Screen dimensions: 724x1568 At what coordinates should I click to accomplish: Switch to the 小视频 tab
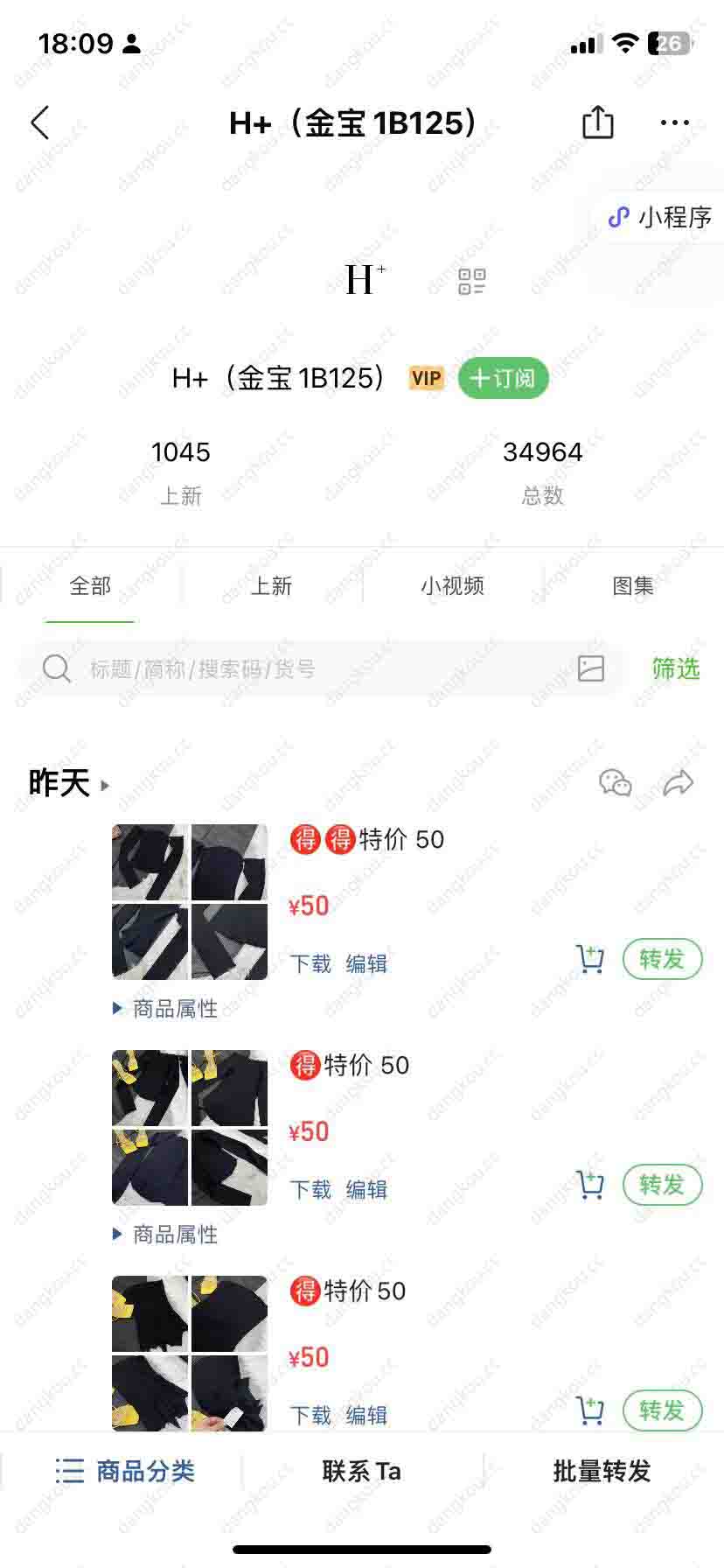(x=452, y=585)
